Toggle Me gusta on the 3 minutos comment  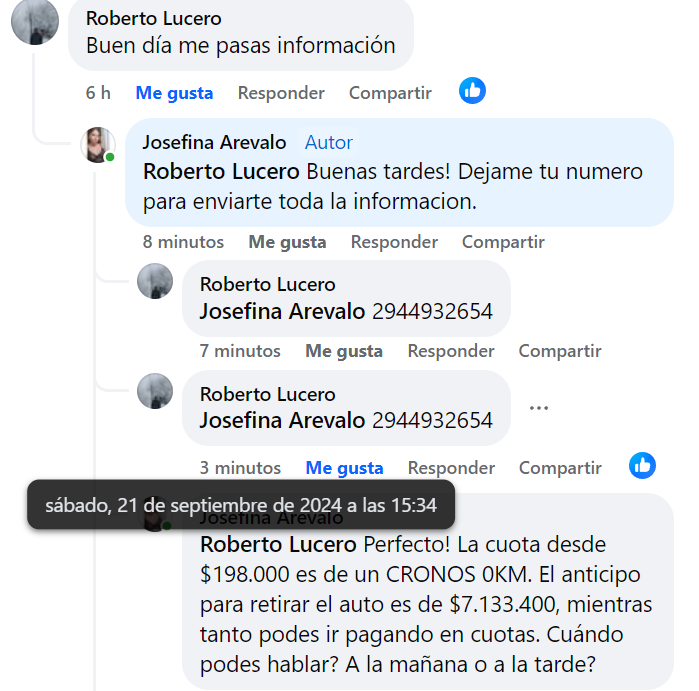[344, 468]
